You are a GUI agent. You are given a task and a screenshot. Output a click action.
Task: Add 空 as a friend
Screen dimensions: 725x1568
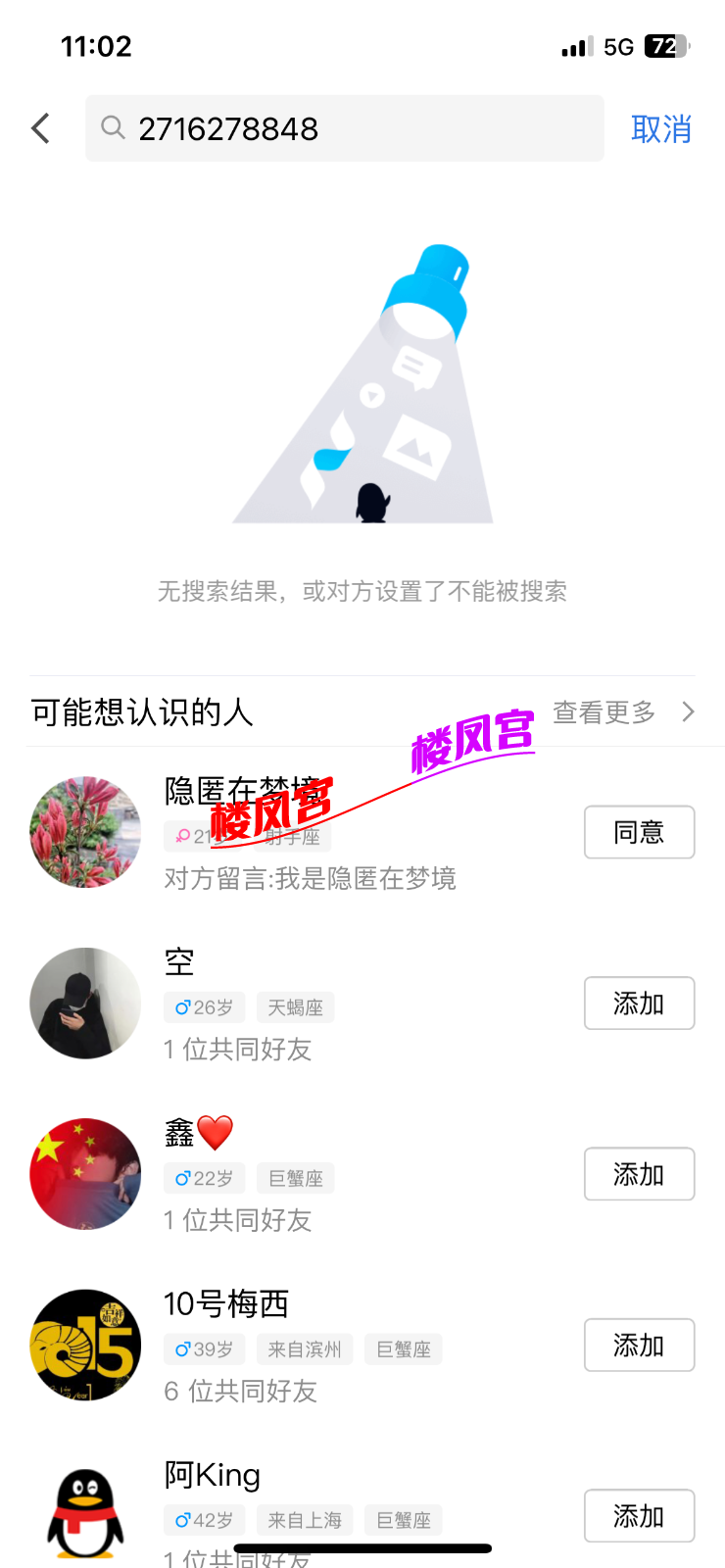[639, 1004]
